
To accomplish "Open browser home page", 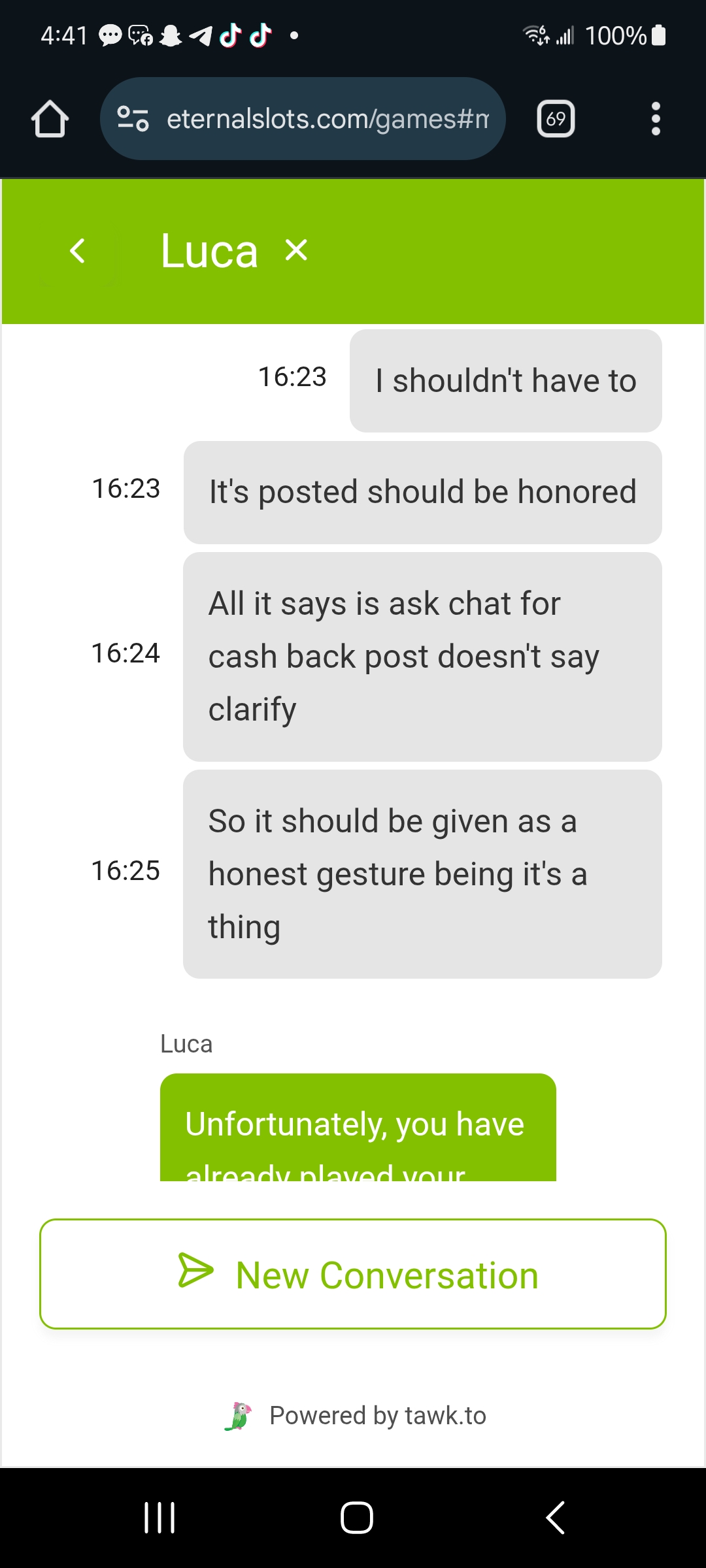I will pos(50,119).
